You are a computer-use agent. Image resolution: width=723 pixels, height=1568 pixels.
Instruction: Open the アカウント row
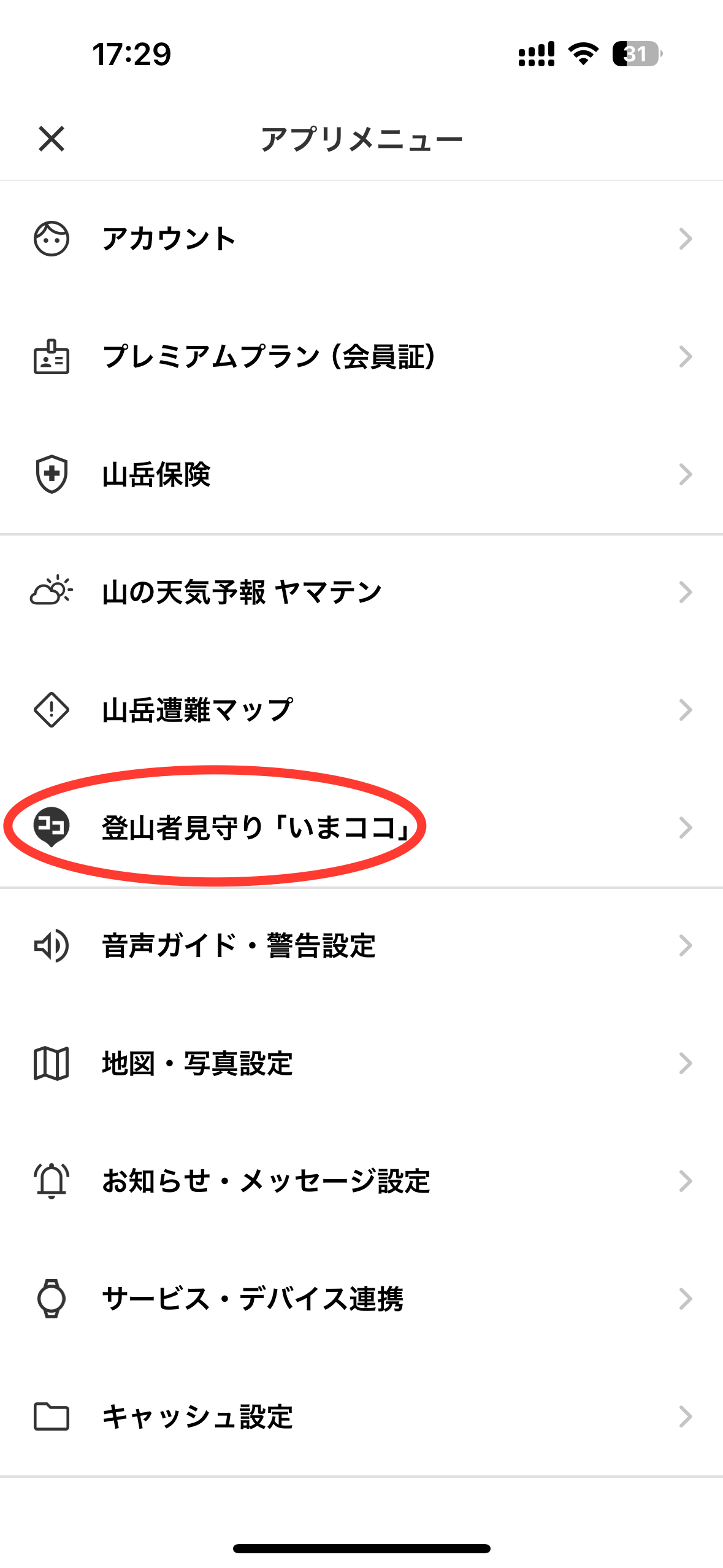click(x=361, y=239)
